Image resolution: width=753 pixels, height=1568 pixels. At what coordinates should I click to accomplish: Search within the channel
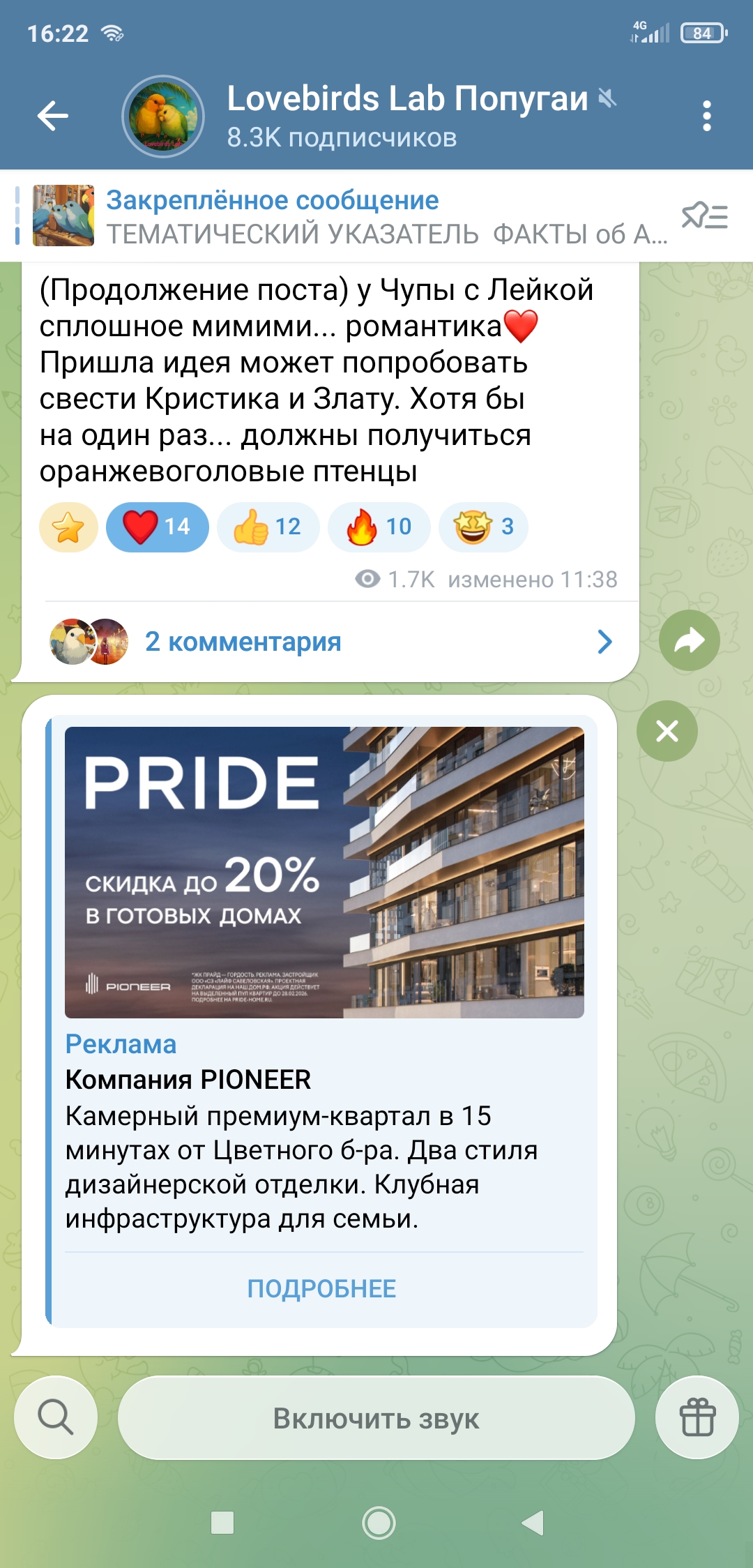coord(56,1417)
